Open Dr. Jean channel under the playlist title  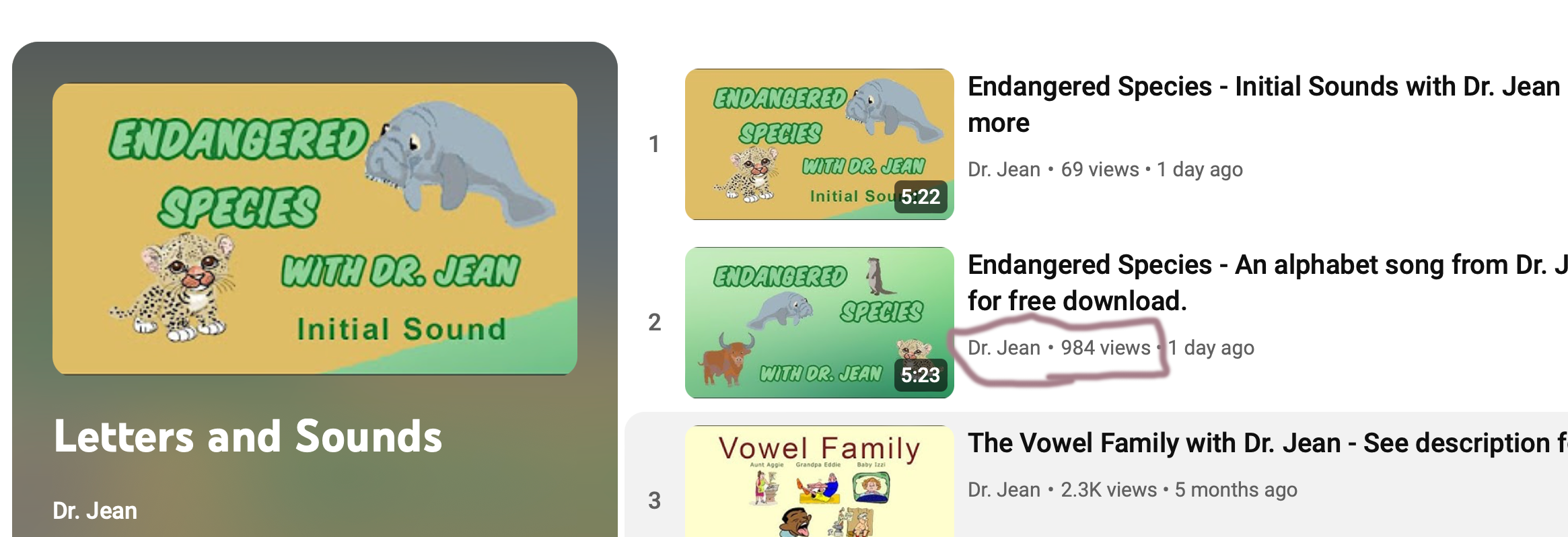(95, 511)
